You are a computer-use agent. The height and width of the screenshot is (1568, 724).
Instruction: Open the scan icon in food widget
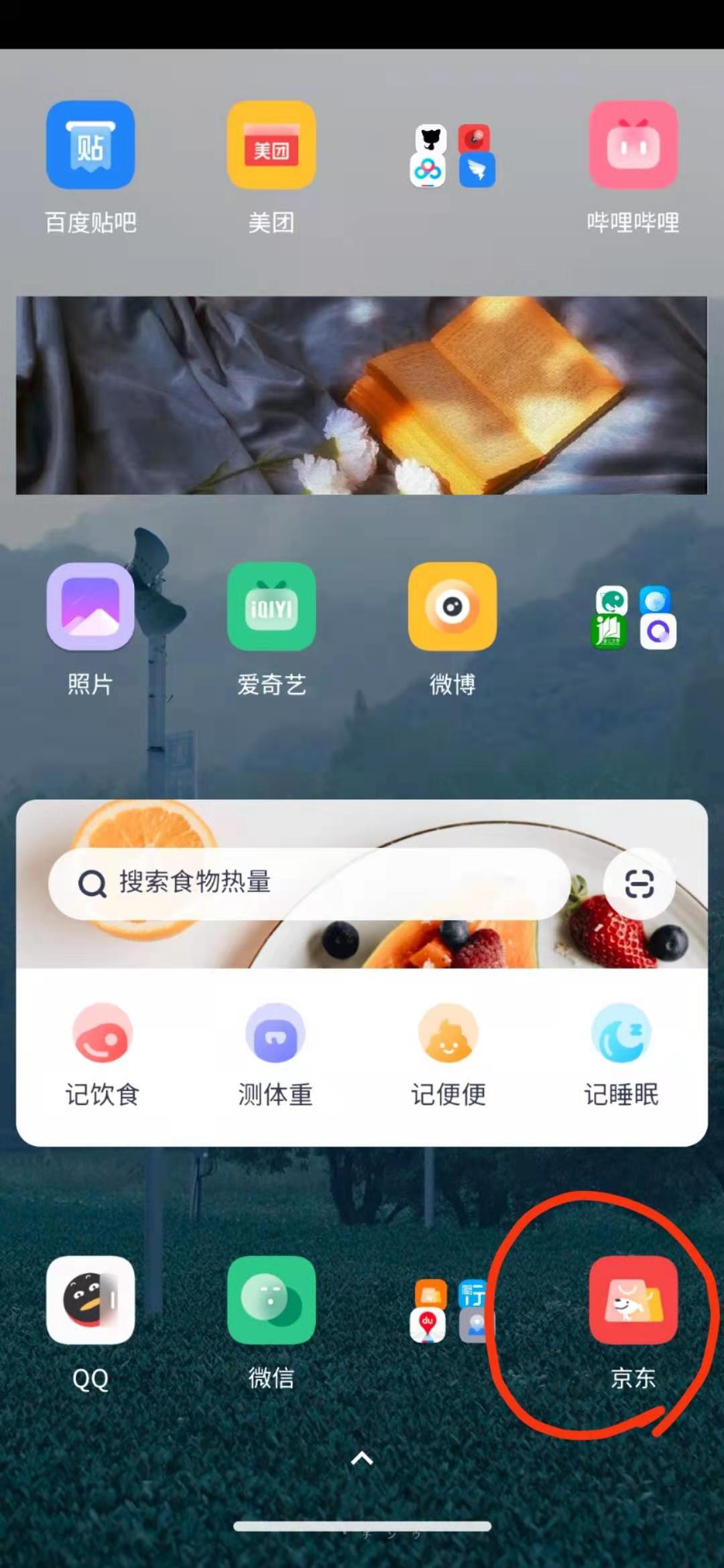pyautogui.click(x=639, y=884)
